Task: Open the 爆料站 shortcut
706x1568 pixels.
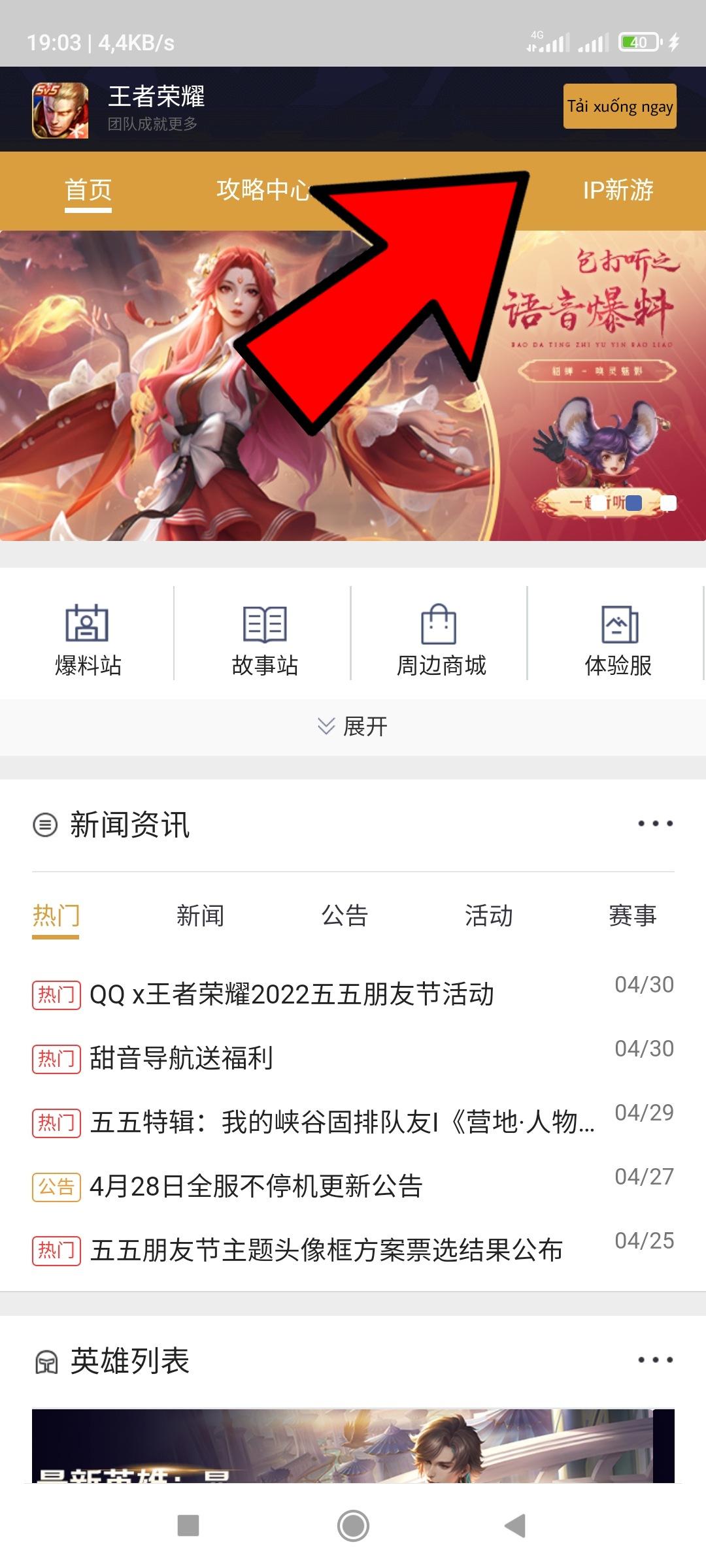Action: tap(88, 640)
